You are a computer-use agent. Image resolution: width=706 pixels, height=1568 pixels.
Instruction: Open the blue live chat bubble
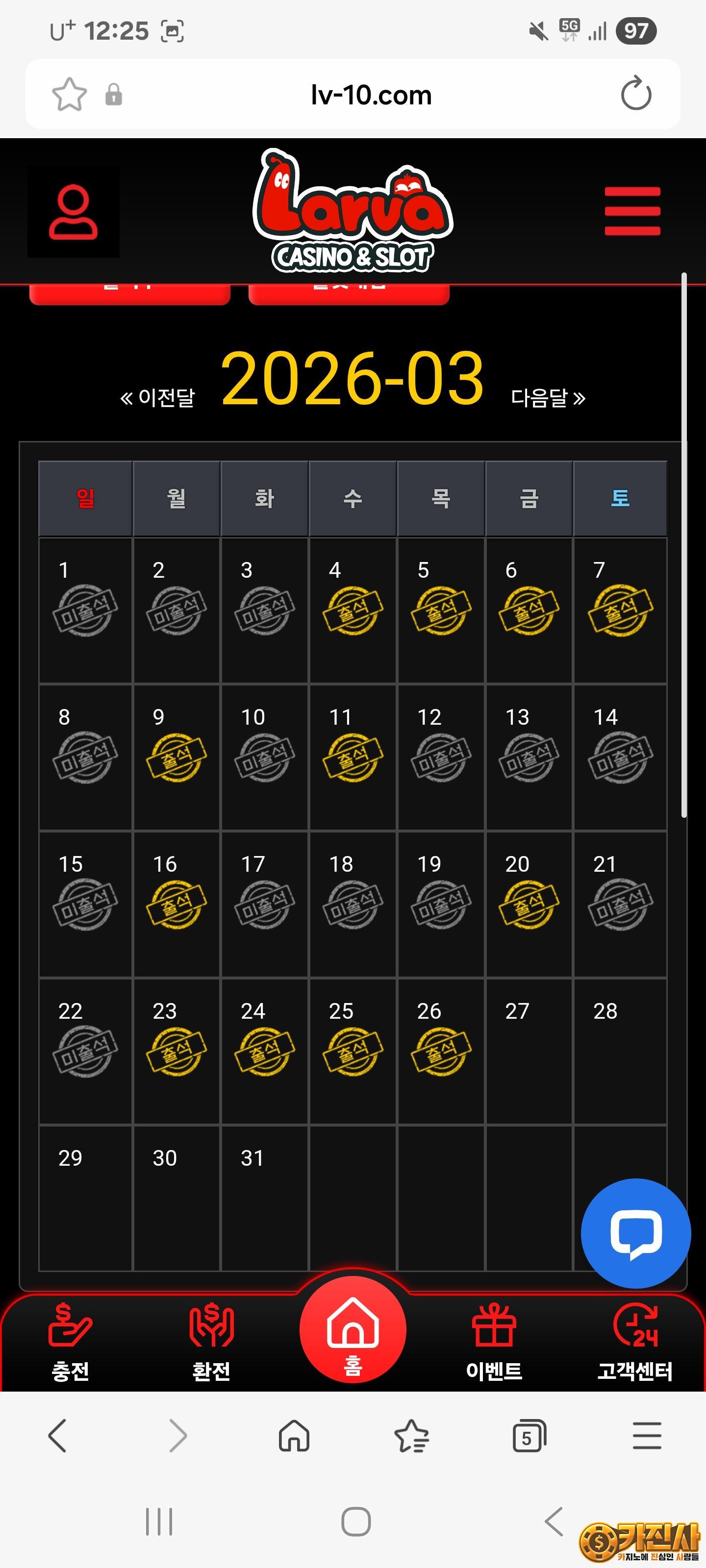click(x=635, y=1233)
